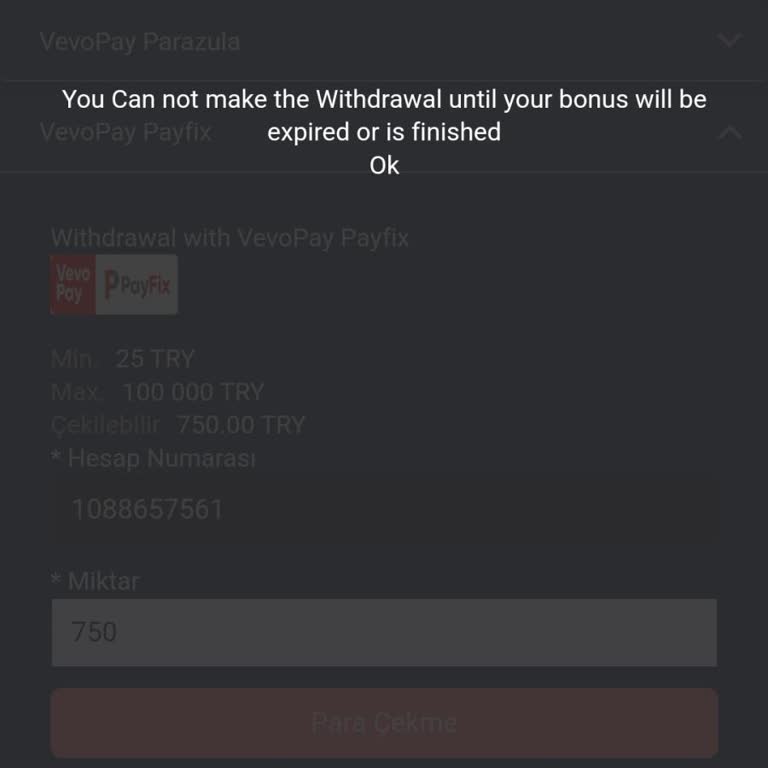Edit the Hesap Numarası field

point(384,510)
